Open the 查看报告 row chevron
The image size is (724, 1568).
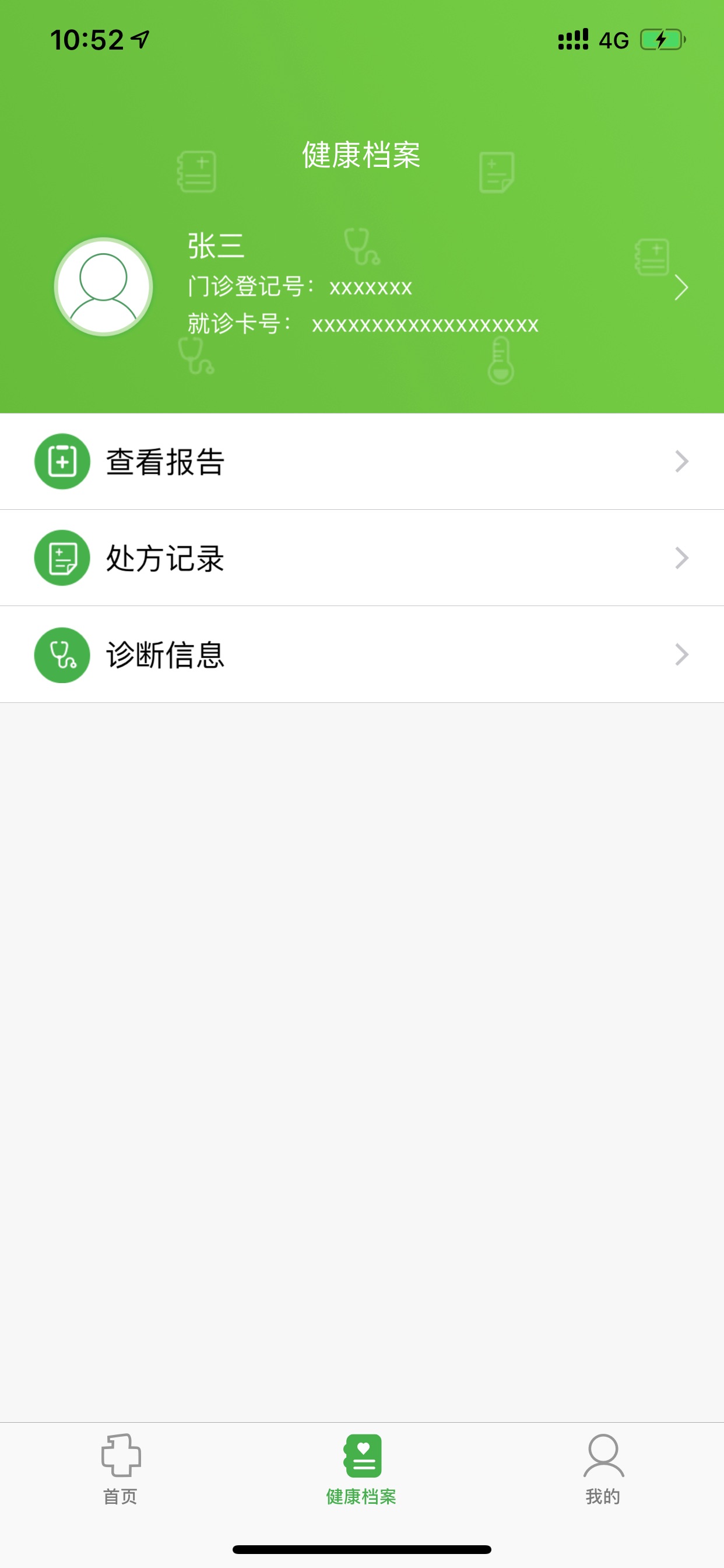682,461
